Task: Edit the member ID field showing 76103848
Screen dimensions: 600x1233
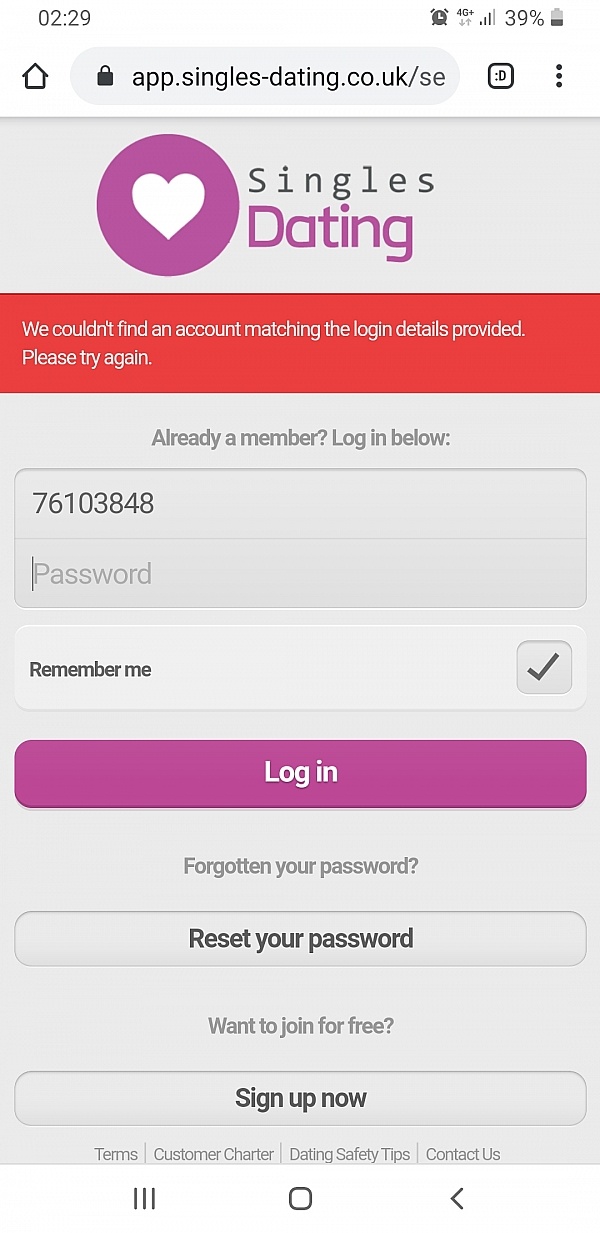Action: tap(300, 503)
